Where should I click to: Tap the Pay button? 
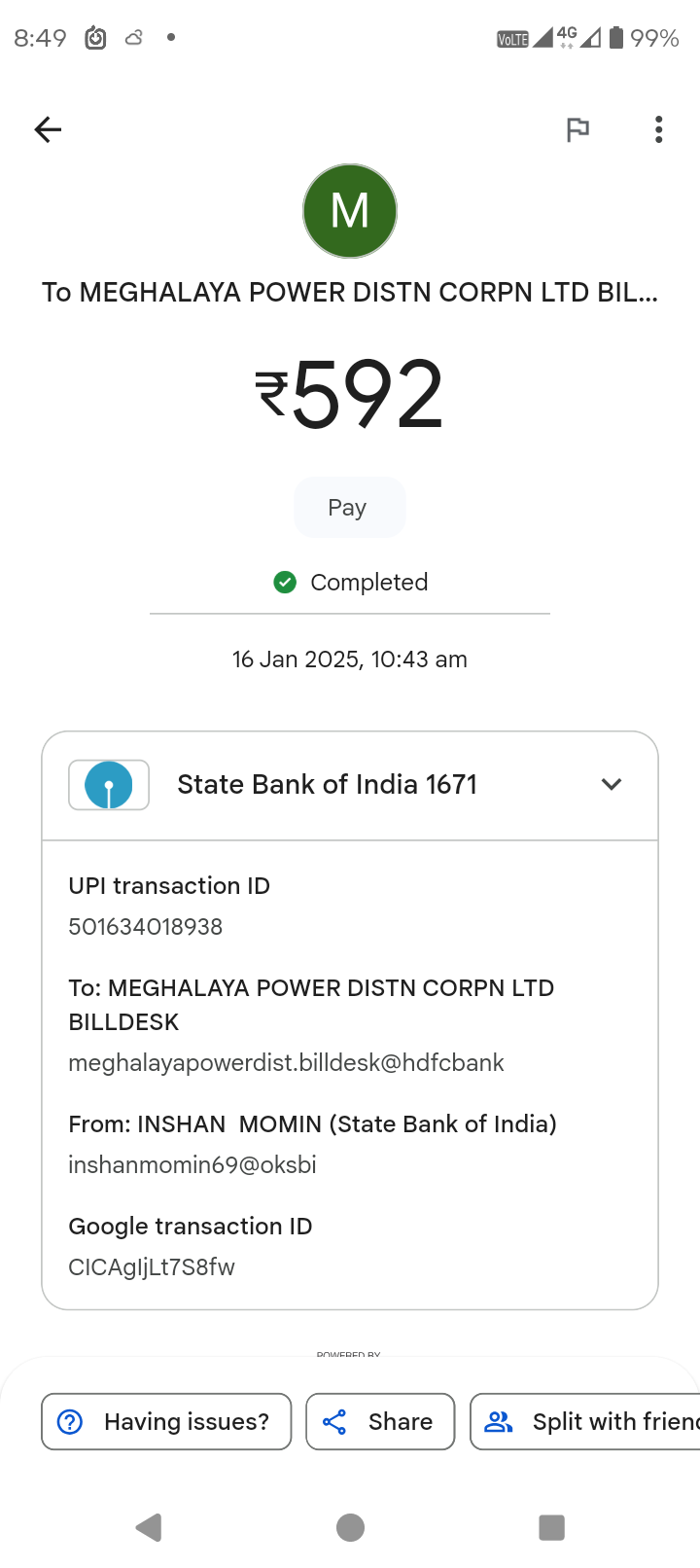[x=349, y=507]
